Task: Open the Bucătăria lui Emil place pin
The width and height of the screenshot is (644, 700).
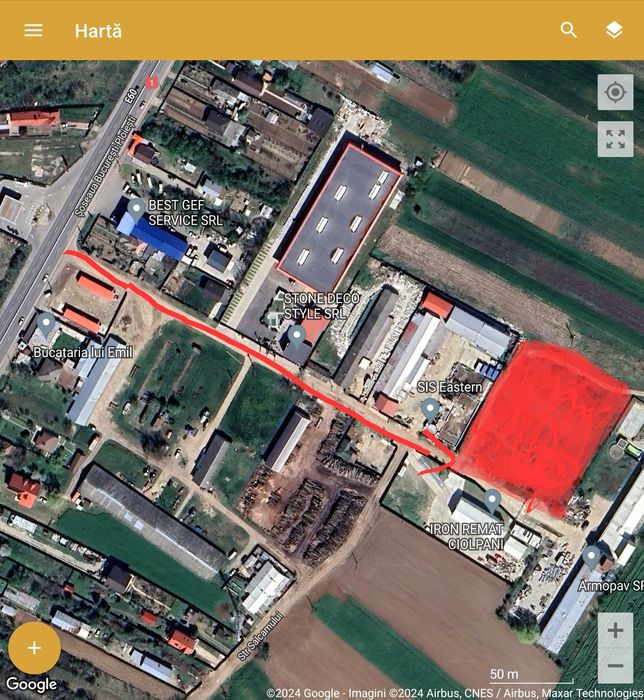Action: [x=45, y=324]
